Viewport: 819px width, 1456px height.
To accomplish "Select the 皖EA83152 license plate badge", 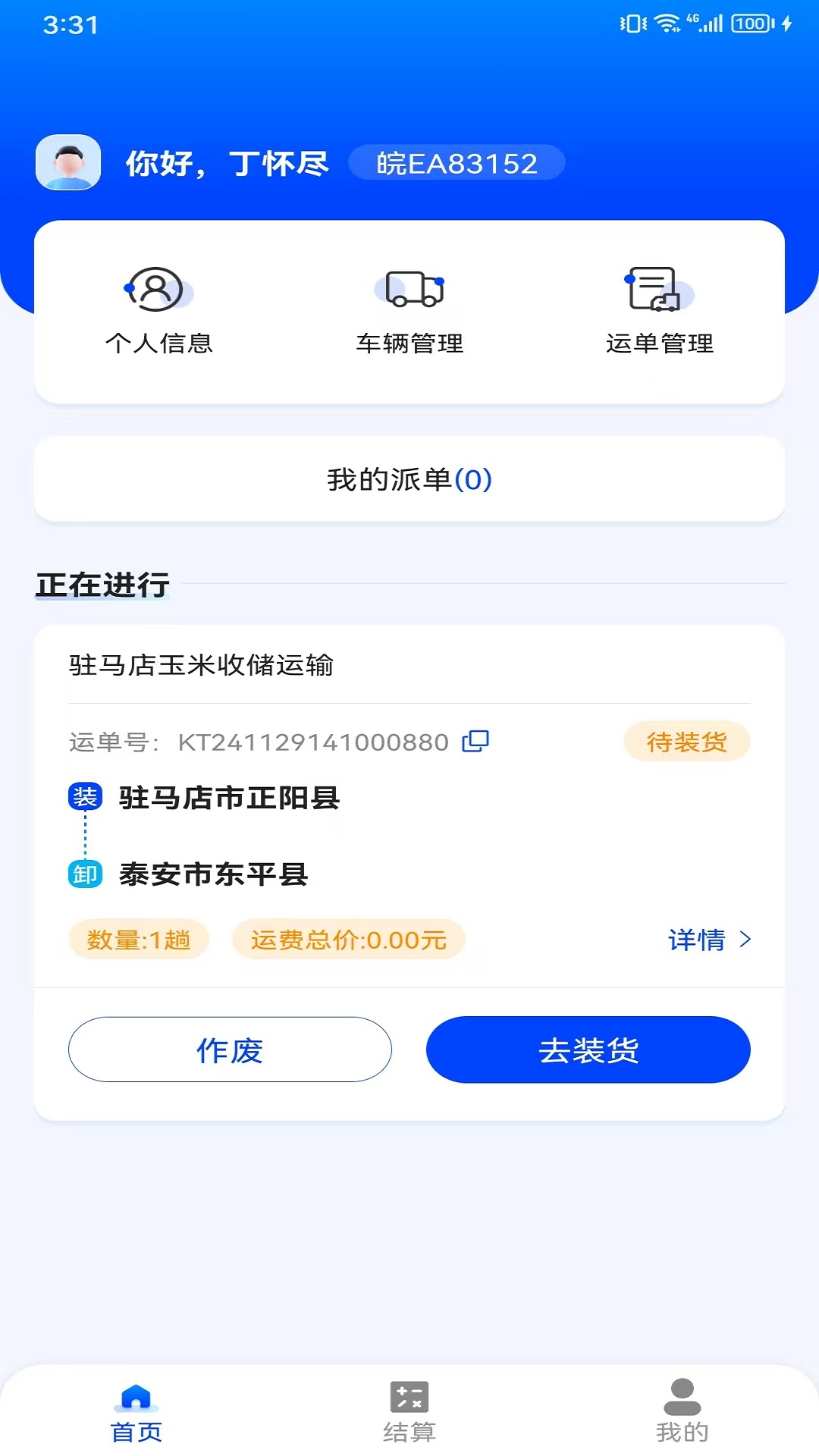I will (x=457, y=162).
